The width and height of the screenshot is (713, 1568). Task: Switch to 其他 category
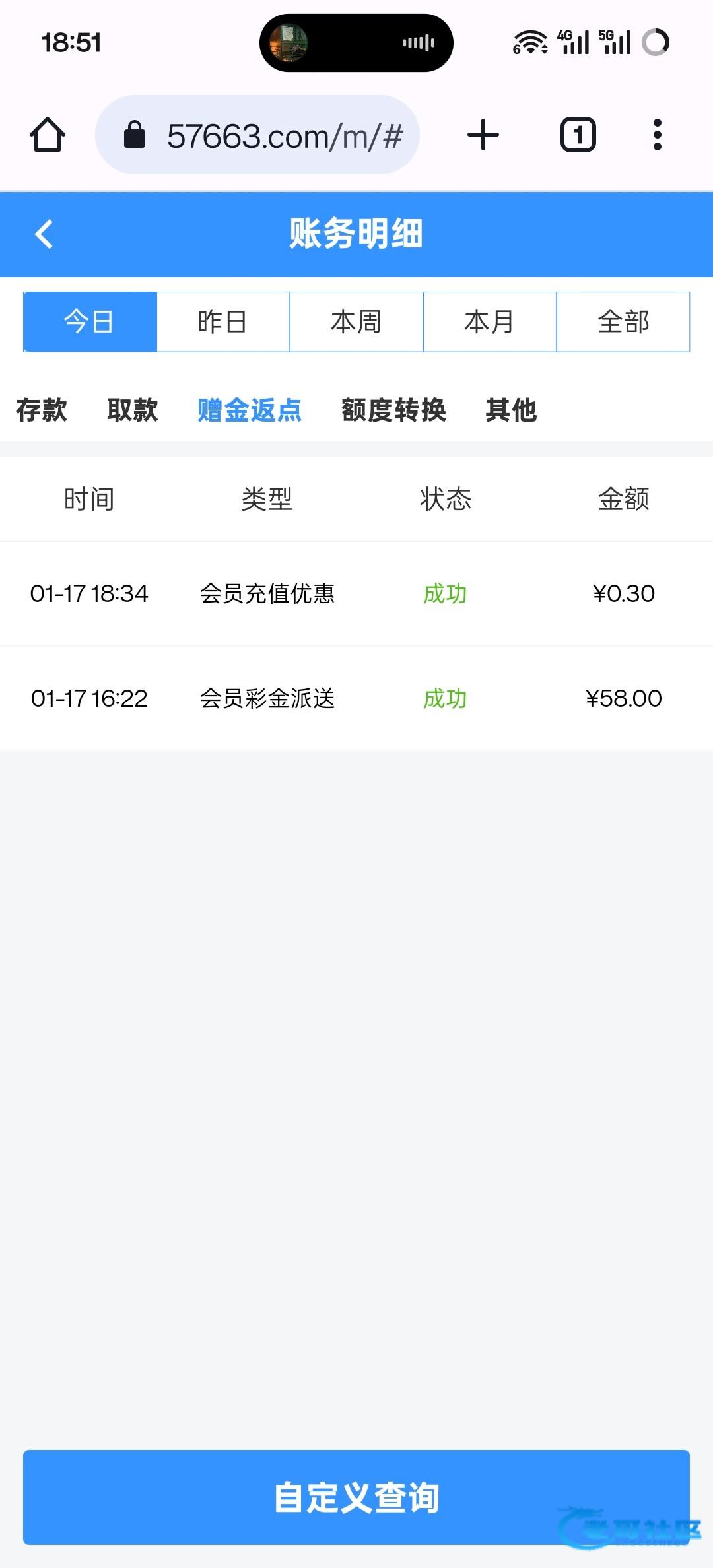coord(511,410)
